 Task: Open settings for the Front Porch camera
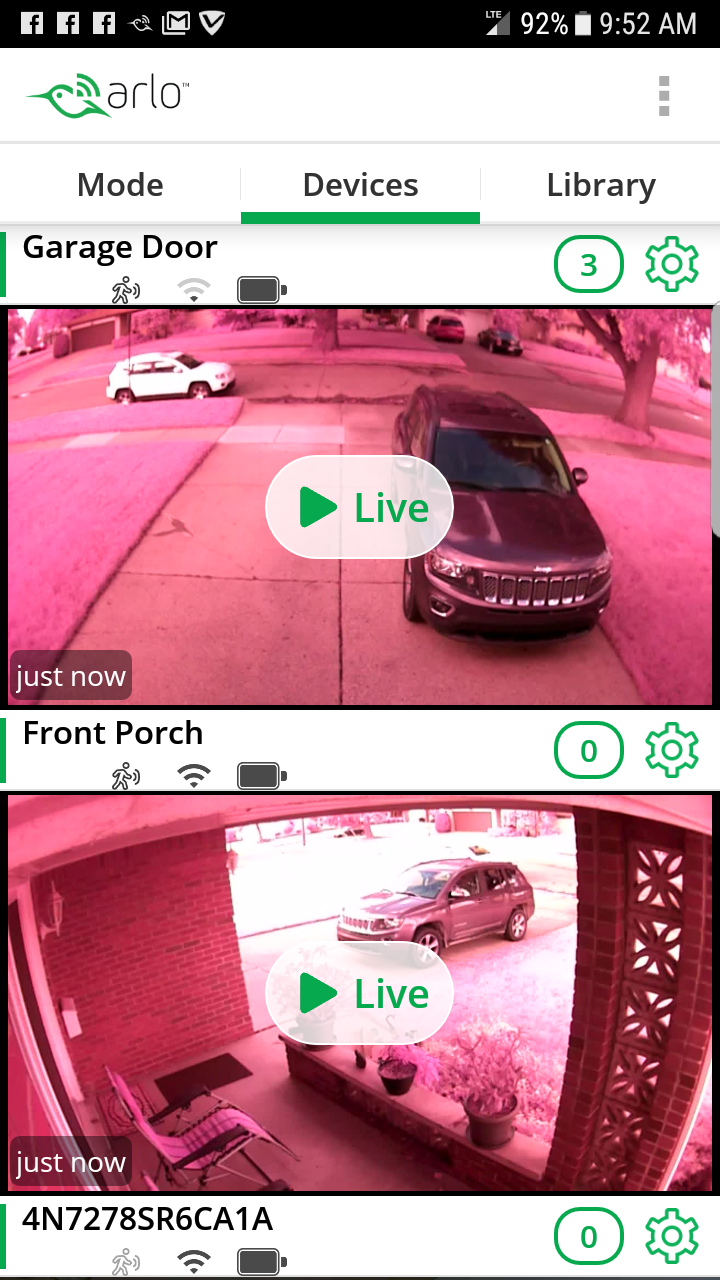(672, 749)
